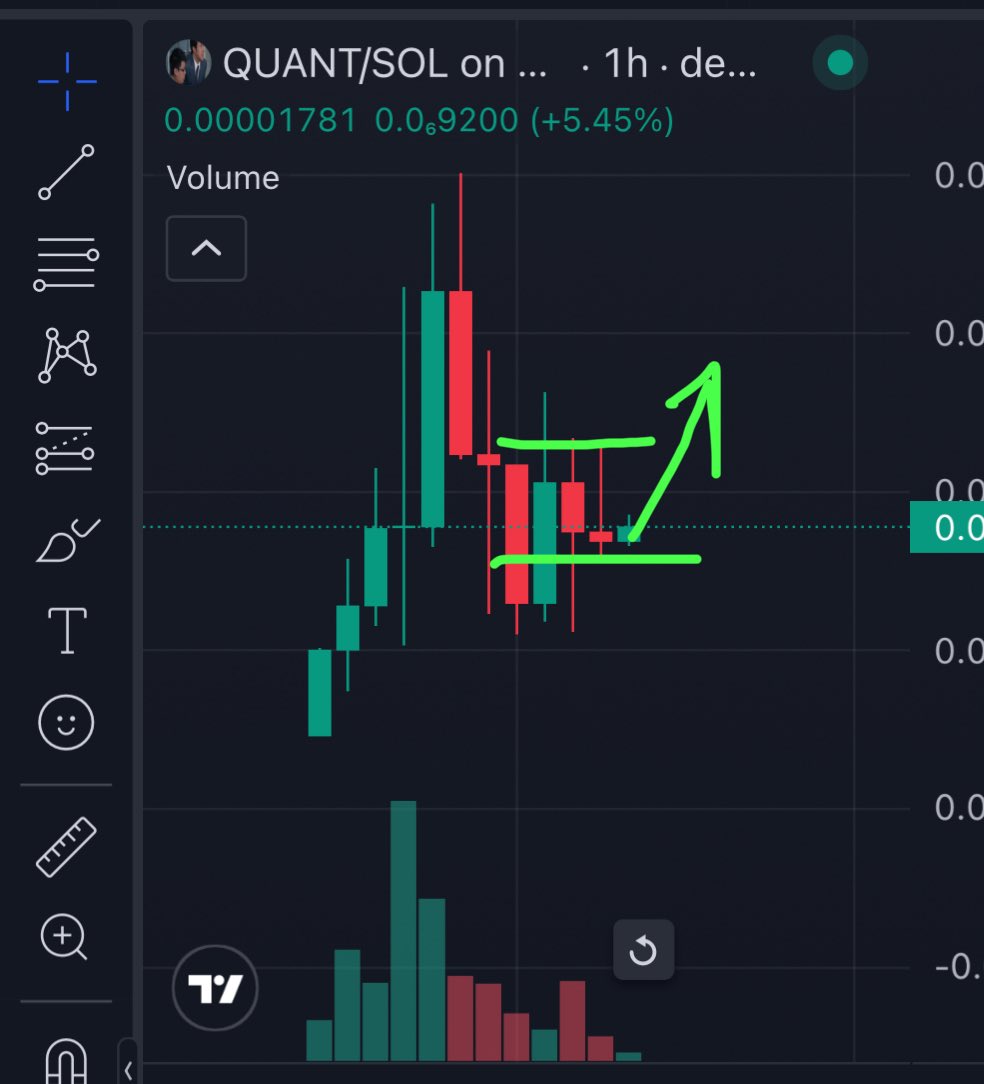The height and width of the screenshot is (1084, 984).
Task: Activate the ruler measure tool
Action: pos(67,846)
